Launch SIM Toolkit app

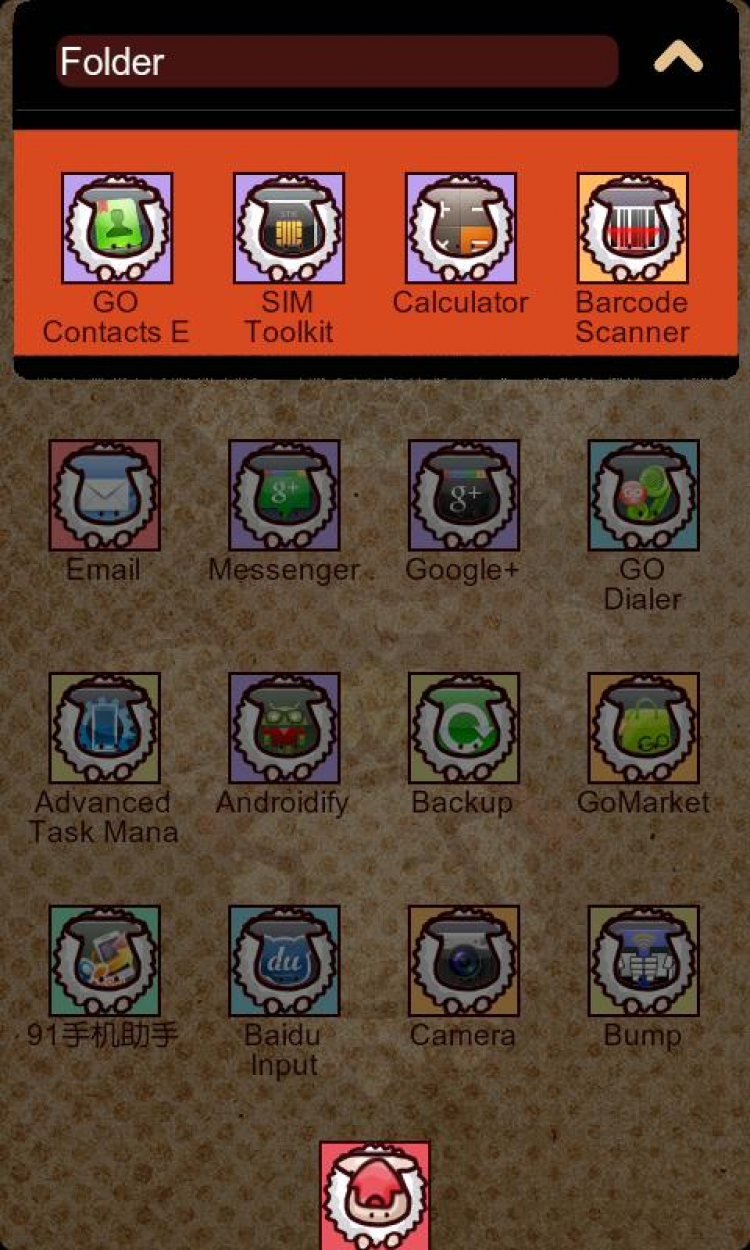289,228
